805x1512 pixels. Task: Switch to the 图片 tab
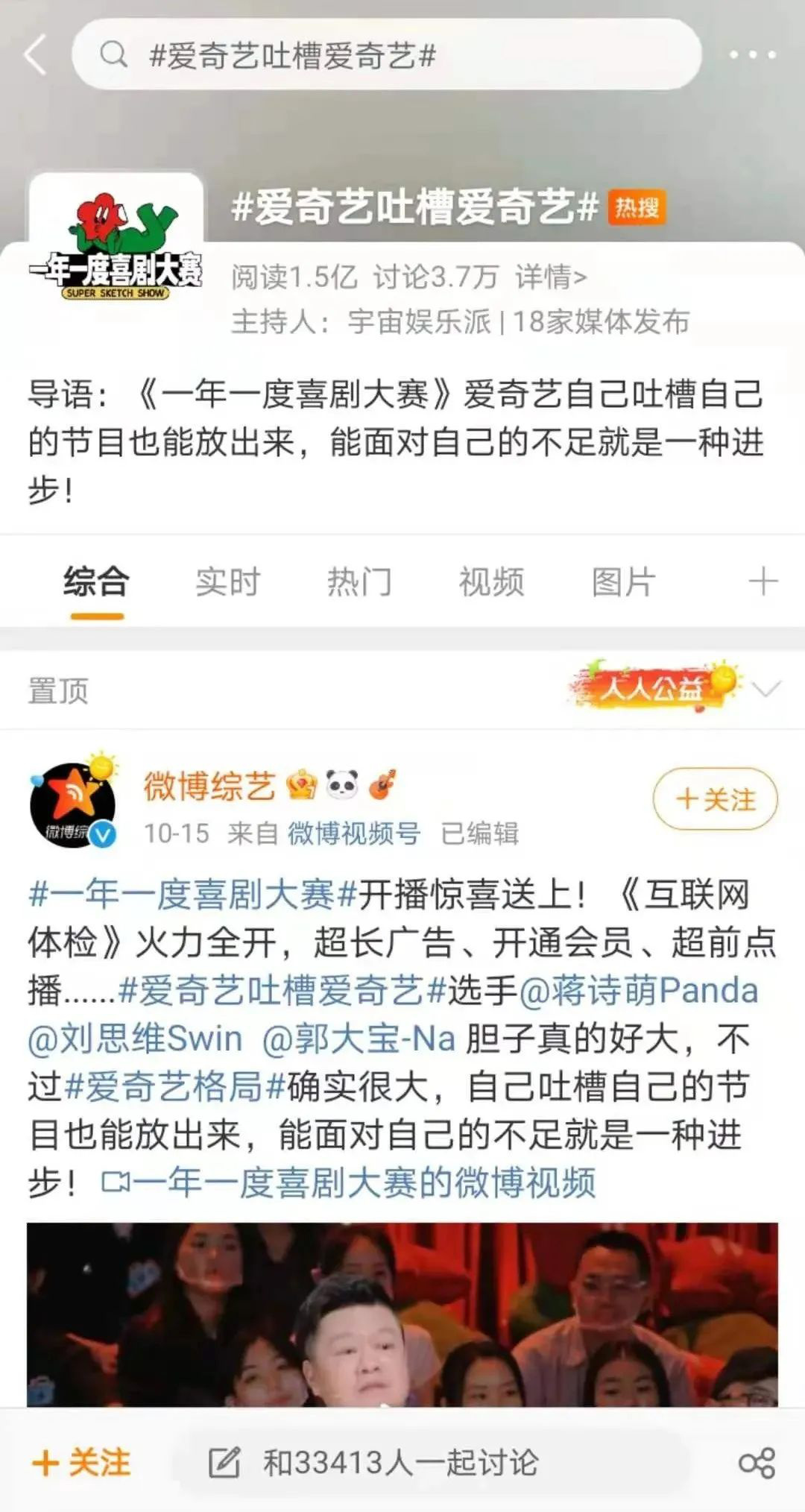pyautogui.click(x=623, y=582)
